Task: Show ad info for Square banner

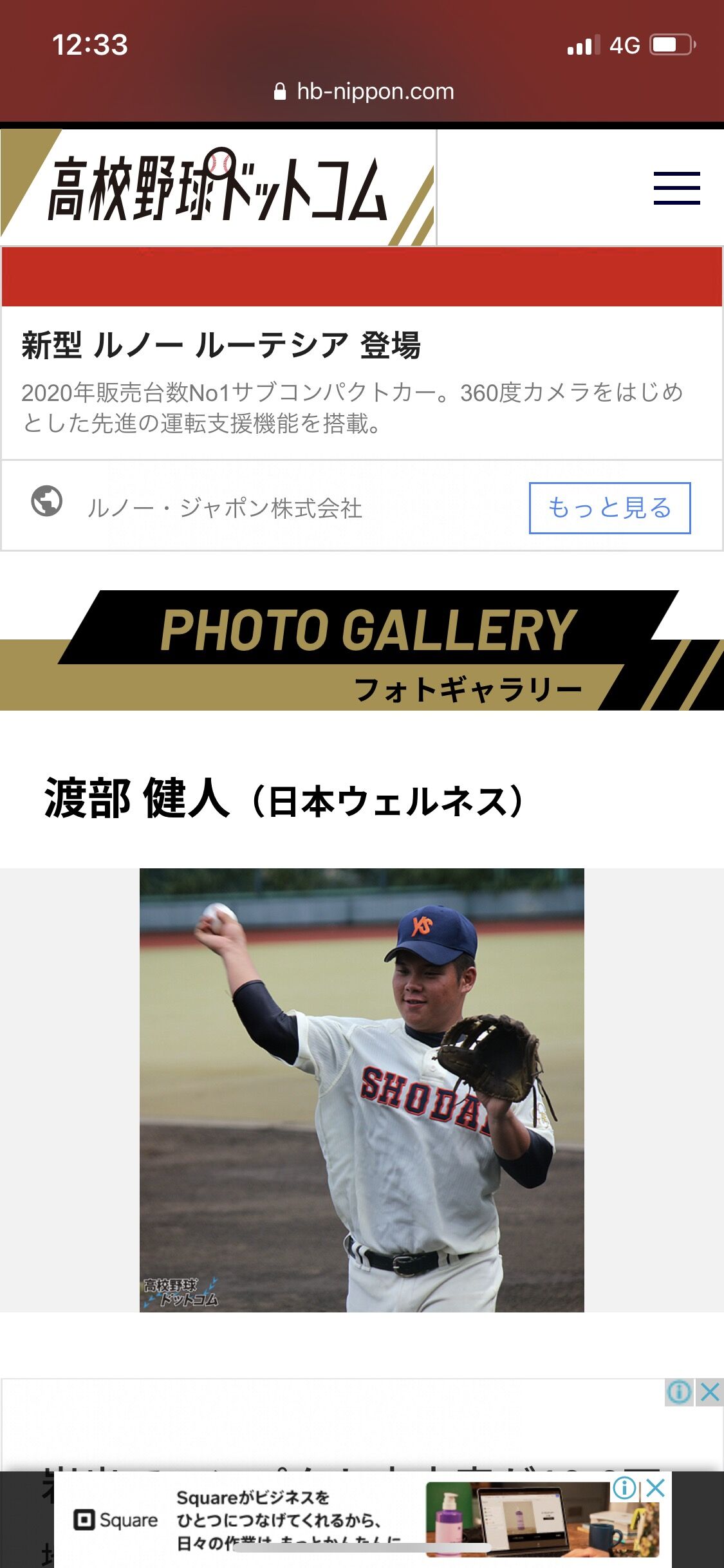Action: coord(624,1488)
